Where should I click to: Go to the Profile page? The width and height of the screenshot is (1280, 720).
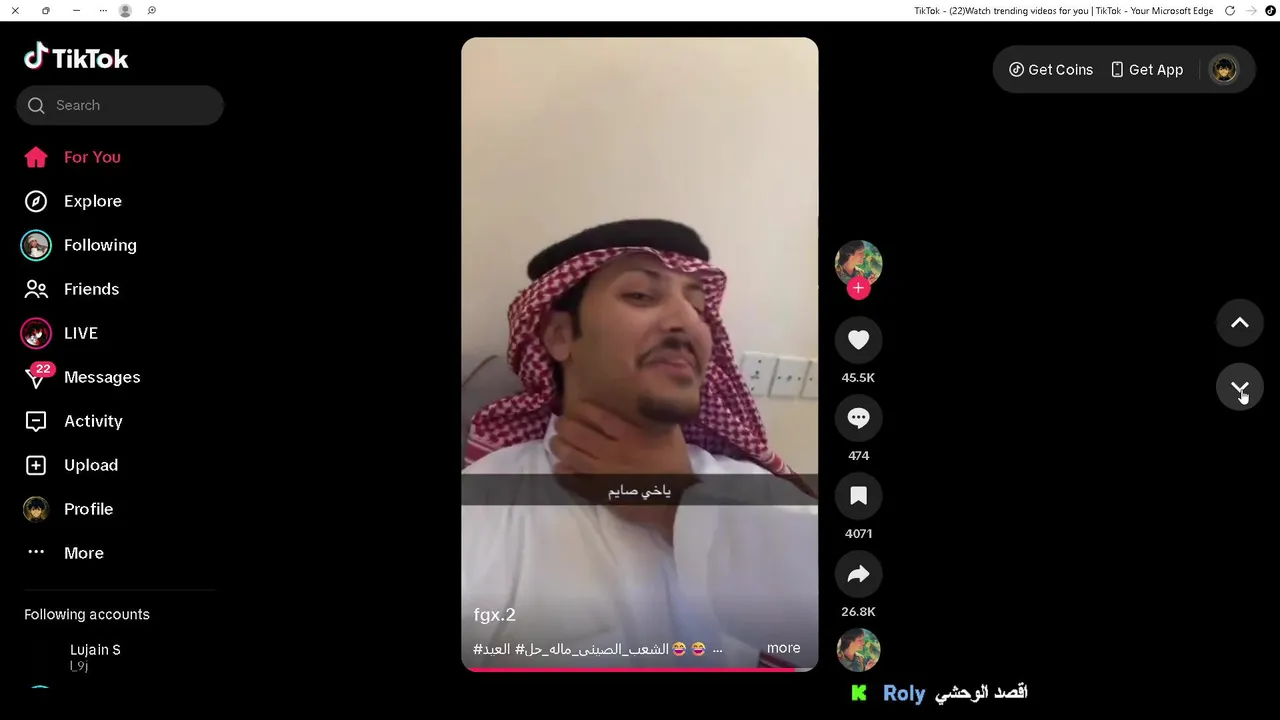click(x=87, y=509)
